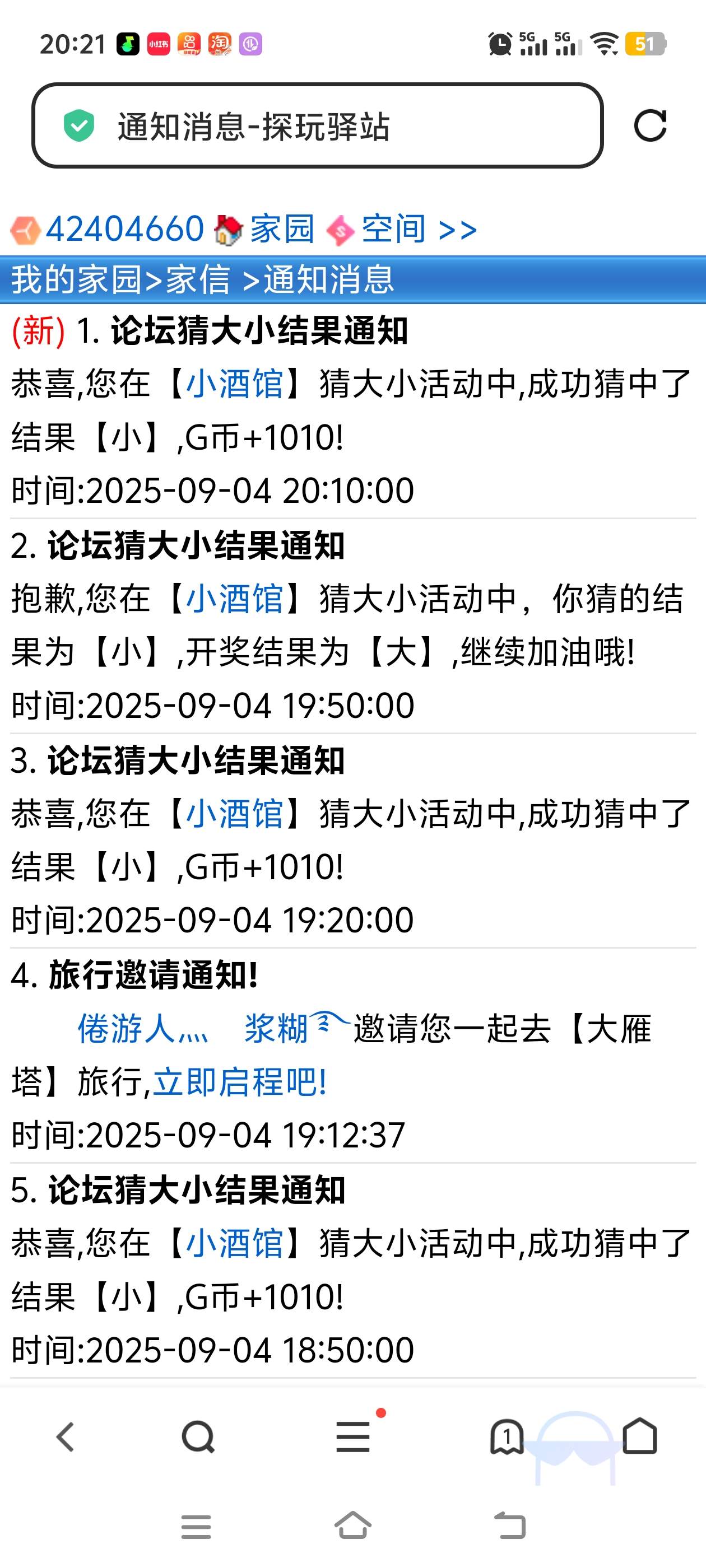Open the browser tabs switcher showing 1
Viewport: 706px width, 1568px height.
(x=506, y=1438)
